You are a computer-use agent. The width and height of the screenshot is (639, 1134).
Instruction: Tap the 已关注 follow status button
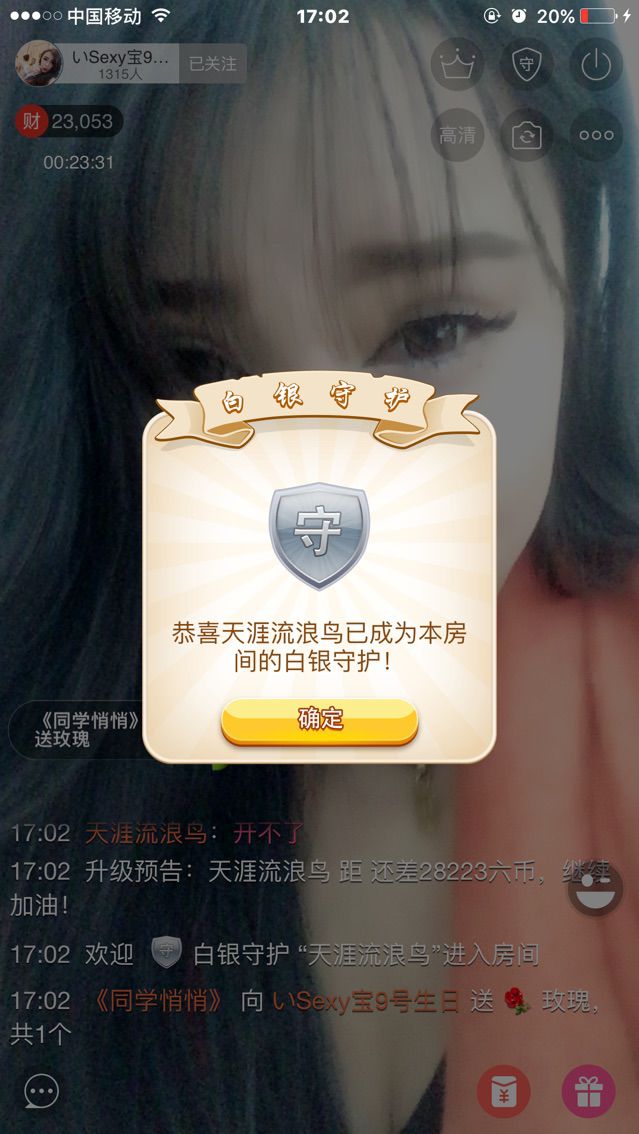click(x=213, y=64)
